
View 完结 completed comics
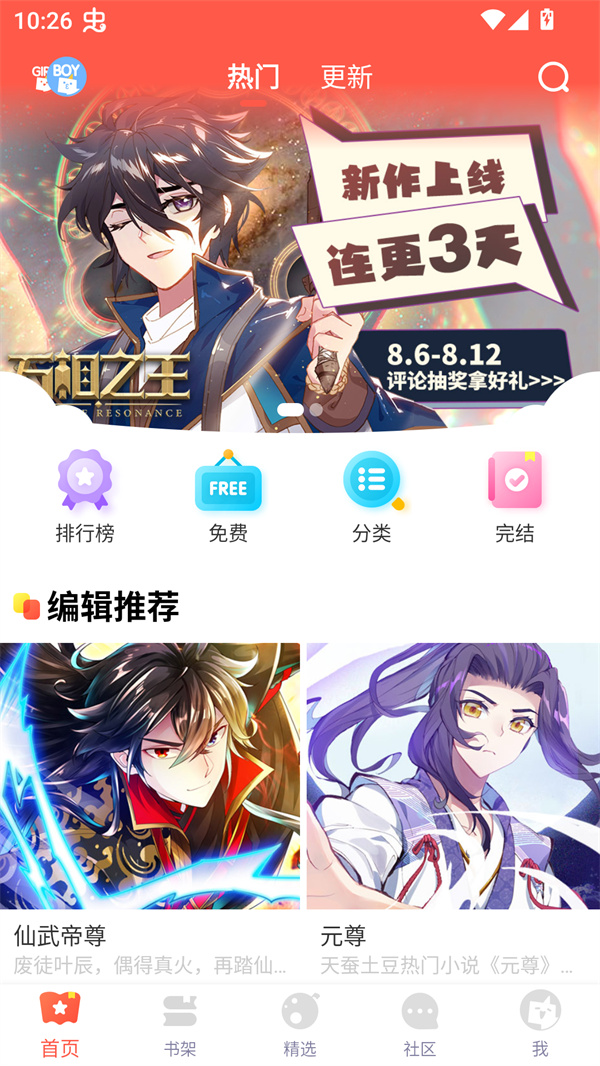tap(515, 497)
